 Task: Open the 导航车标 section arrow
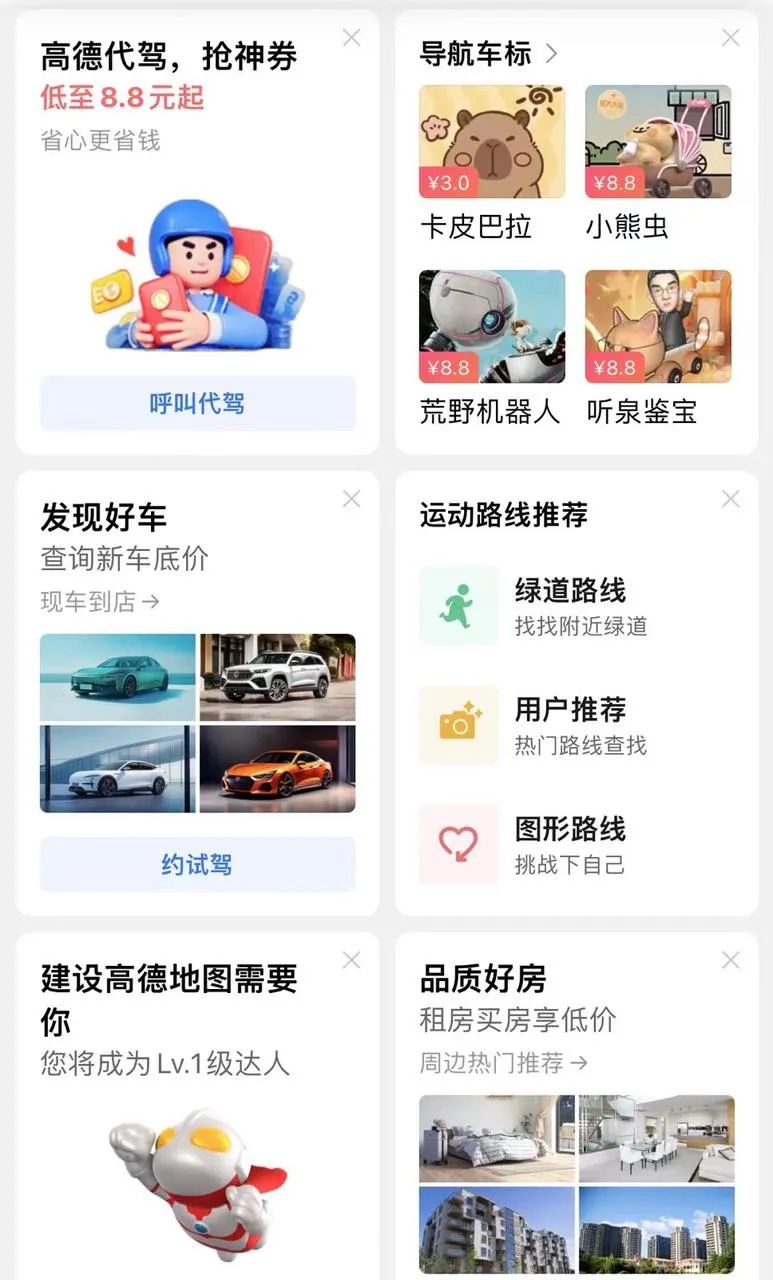coord(551,54)
